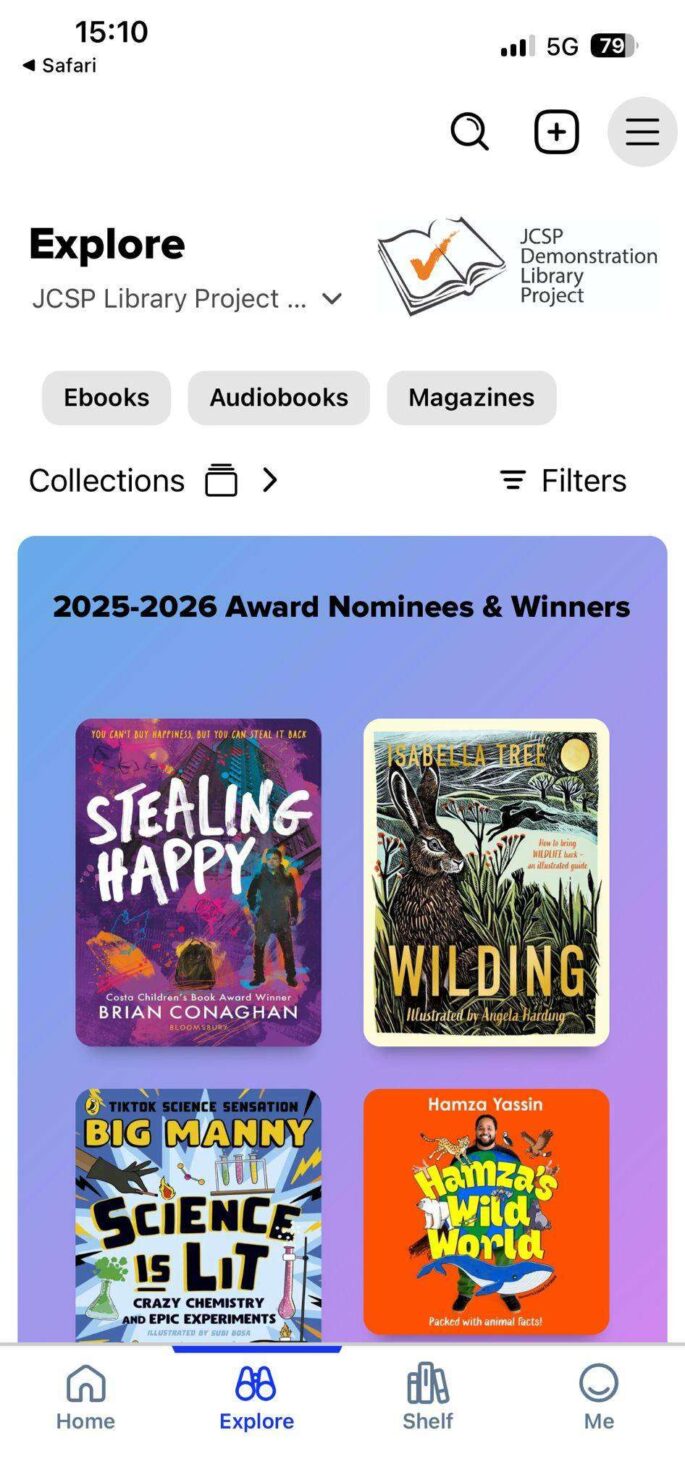Filter by Ebooks chip
Viewport: 685px width, 1483px height.
[x=106, y=398]
